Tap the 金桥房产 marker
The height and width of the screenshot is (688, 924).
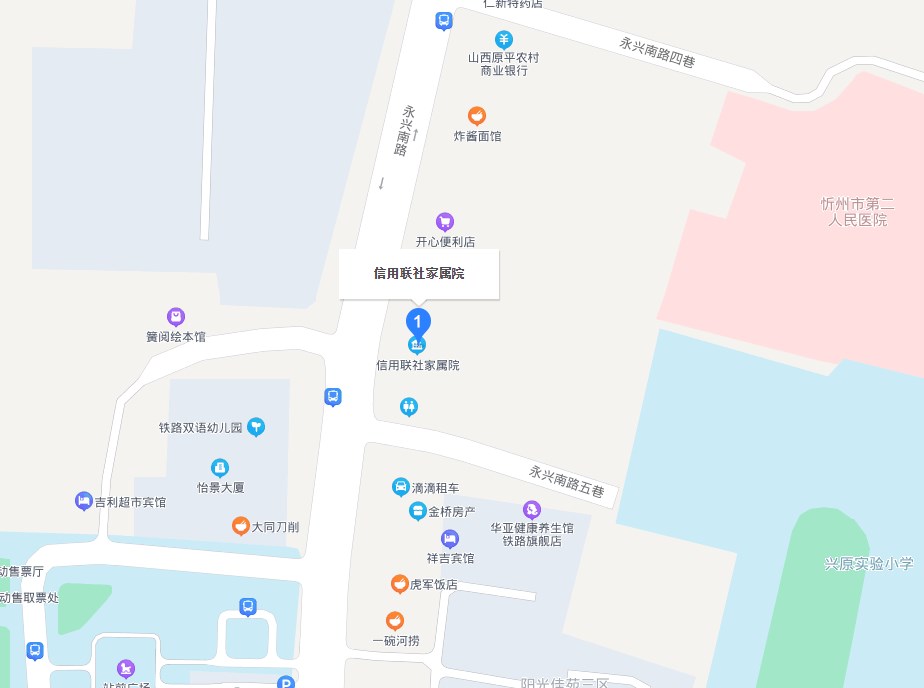coord(417,511)
